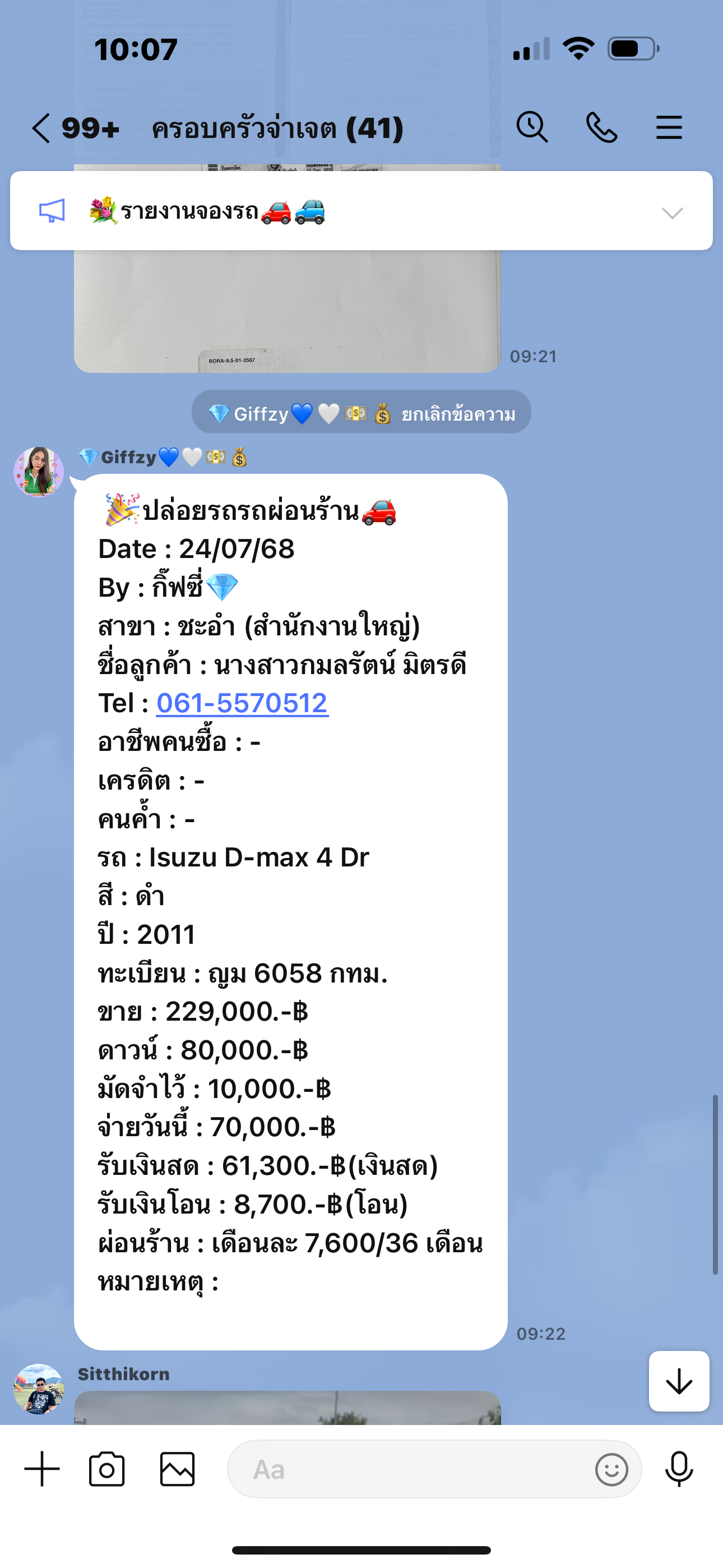Go back to the chat list

coord(41,128)
